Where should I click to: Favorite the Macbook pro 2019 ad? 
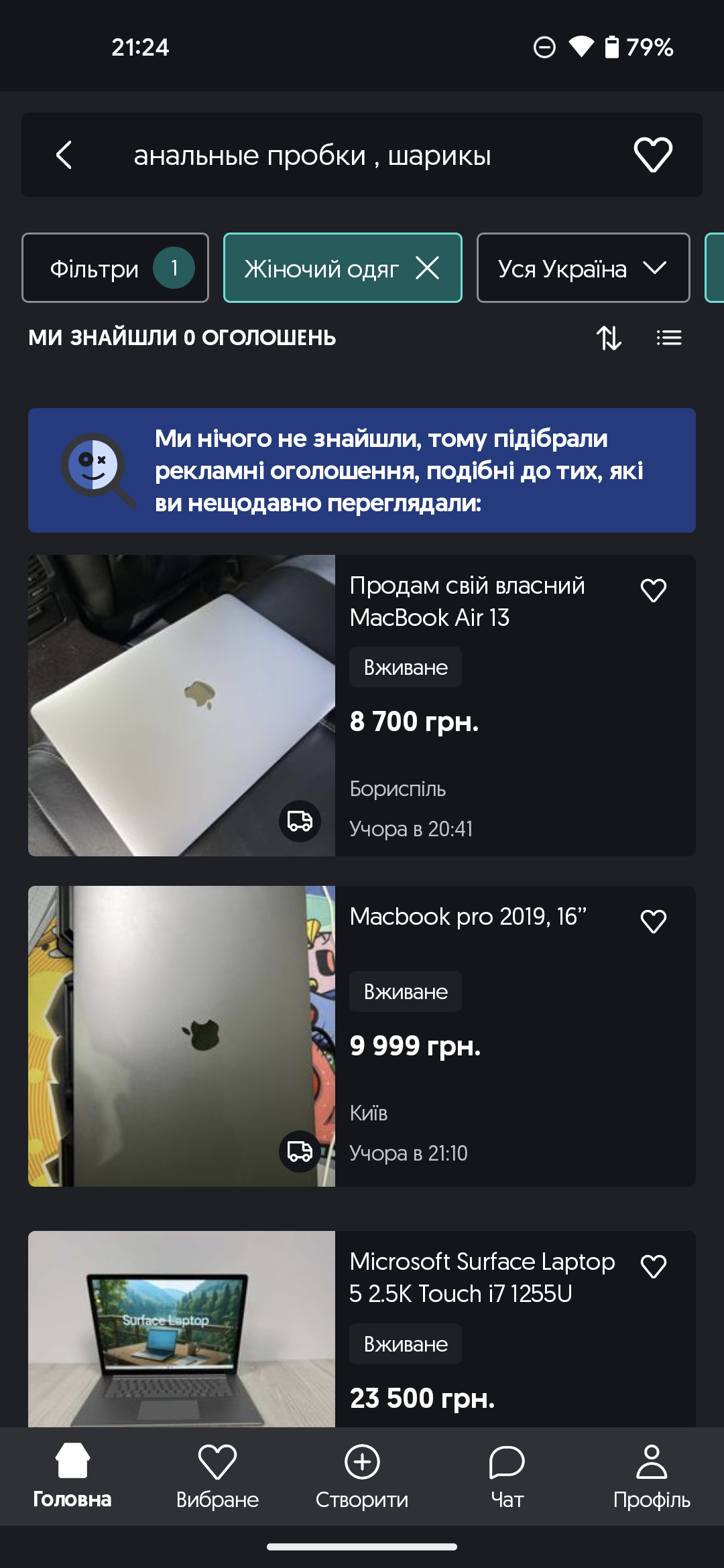click(653, 921)
